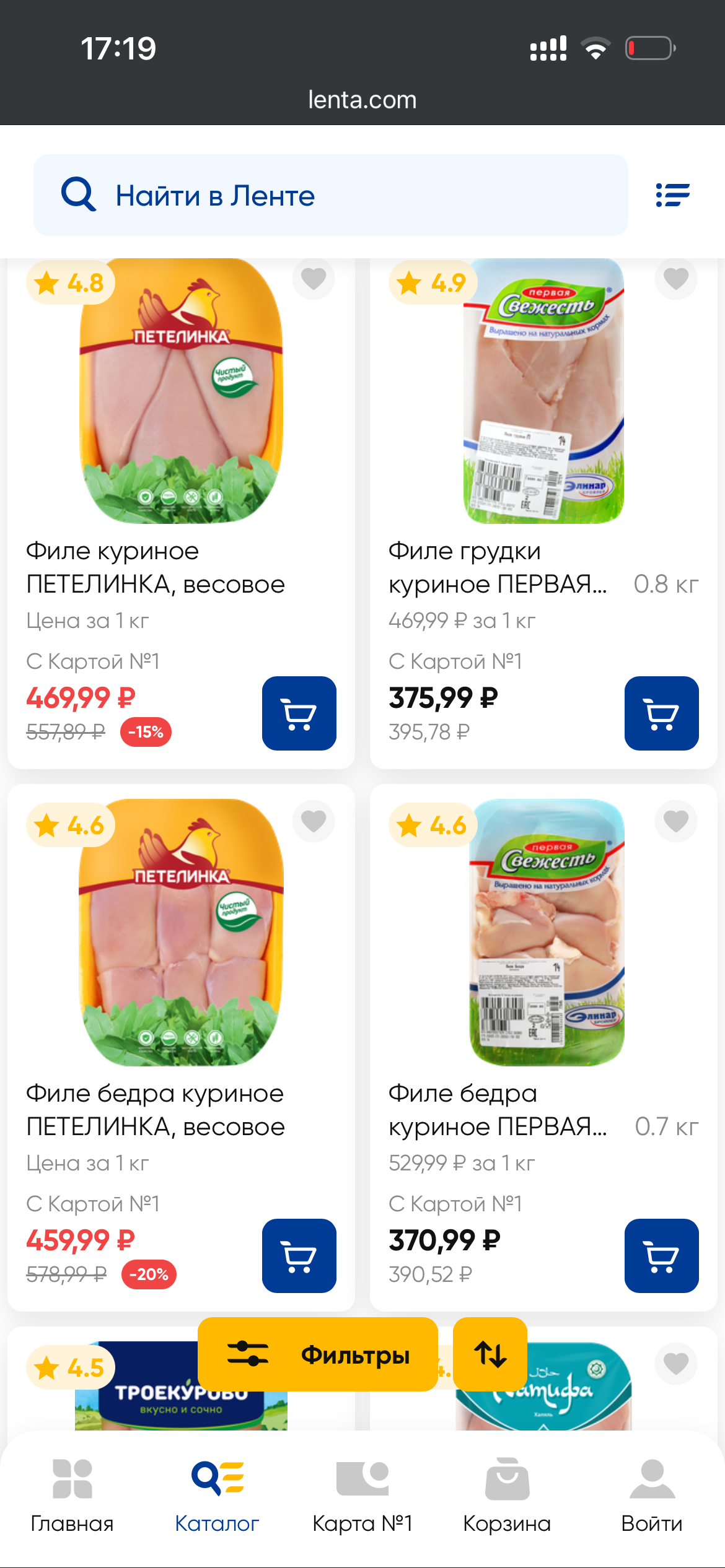
Task: Heart the Филе бедра куриное 0.7 кг product
Action: (675, 821)
